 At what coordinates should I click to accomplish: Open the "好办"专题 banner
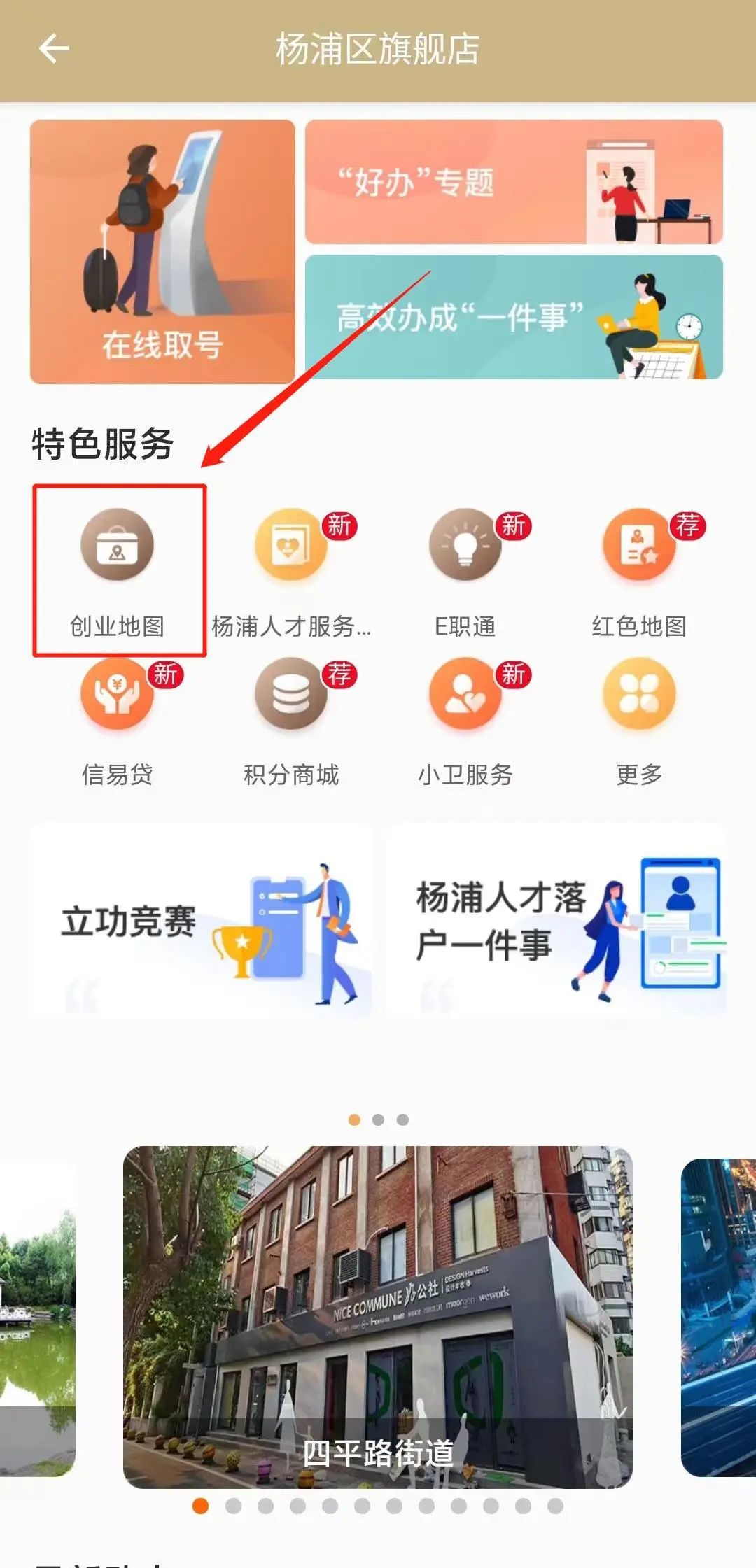(514, 182)
